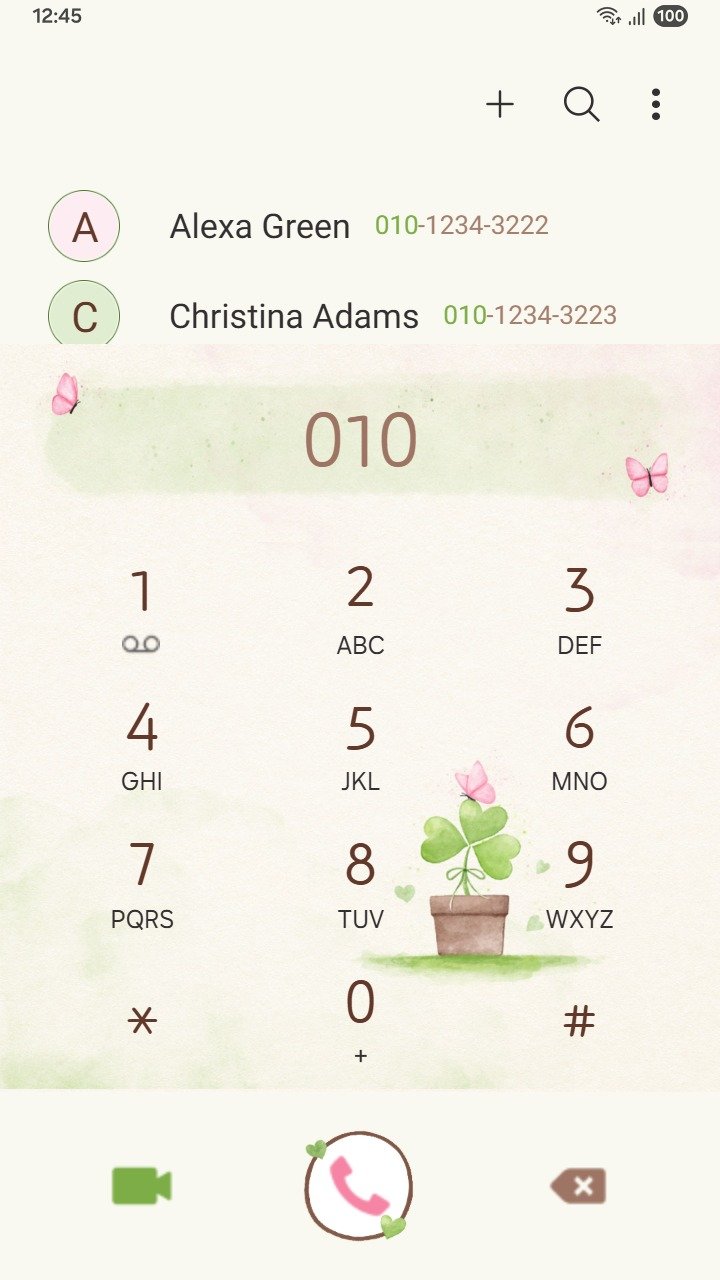Open the search magnifier icon
Screen dimensions: 720x1280
(x=581, y=104)
